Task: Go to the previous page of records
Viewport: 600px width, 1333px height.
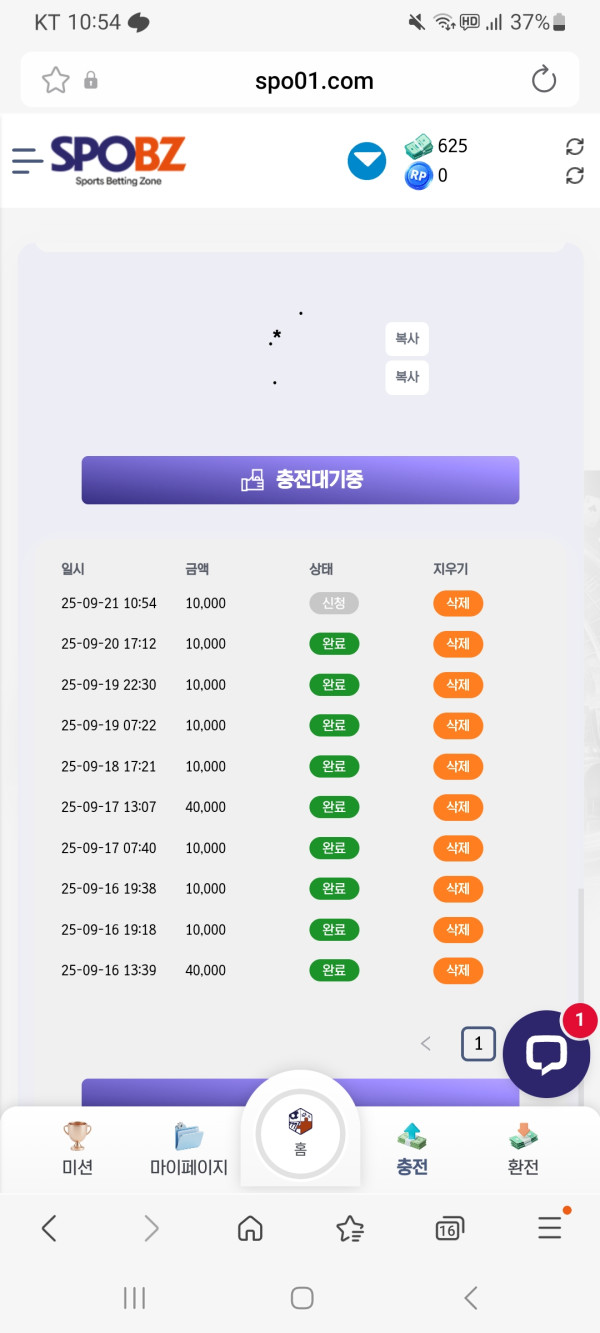Action: tap(426, 1044)
